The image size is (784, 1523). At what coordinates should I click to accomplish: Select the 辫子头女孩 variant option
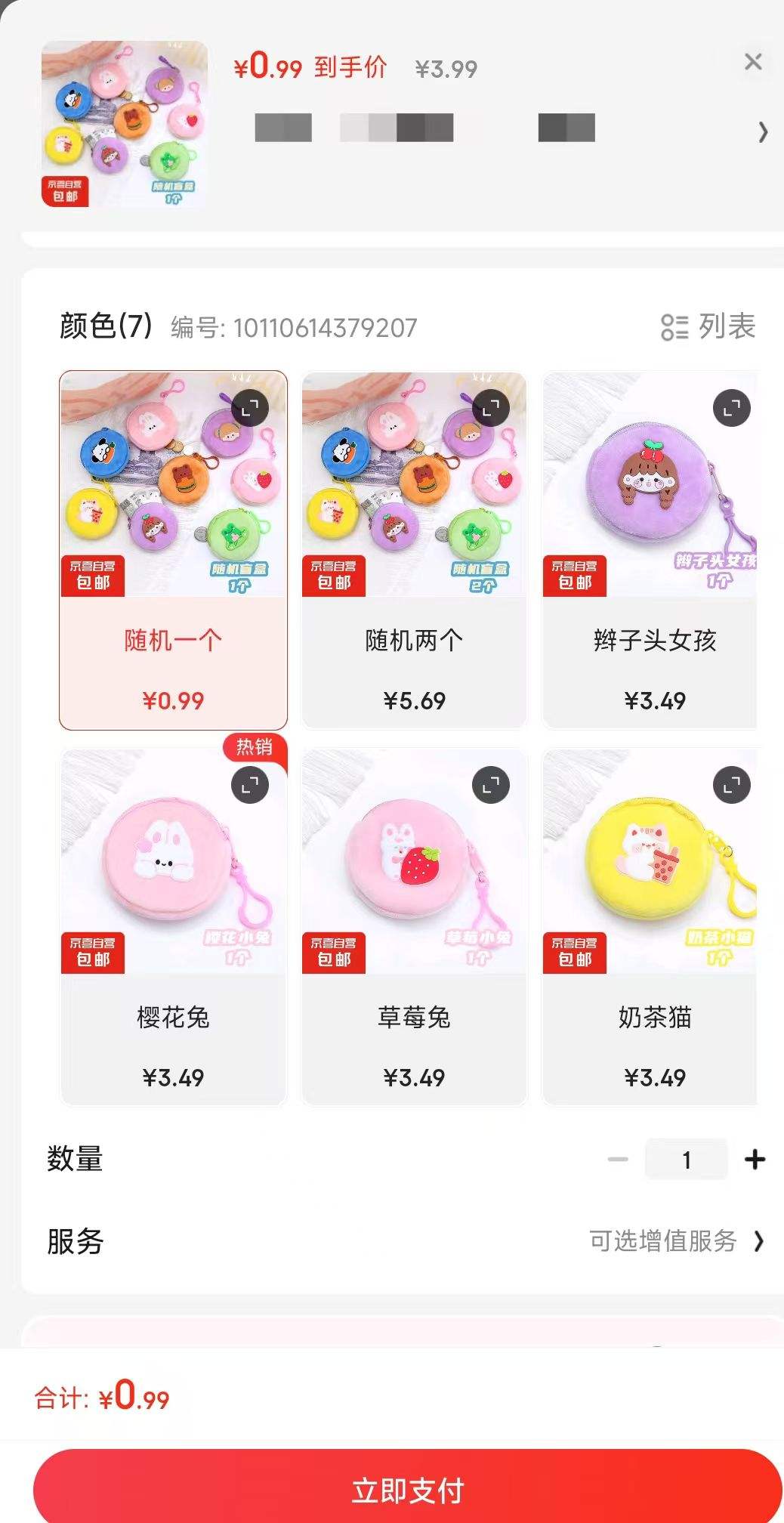tap(655, 547)
